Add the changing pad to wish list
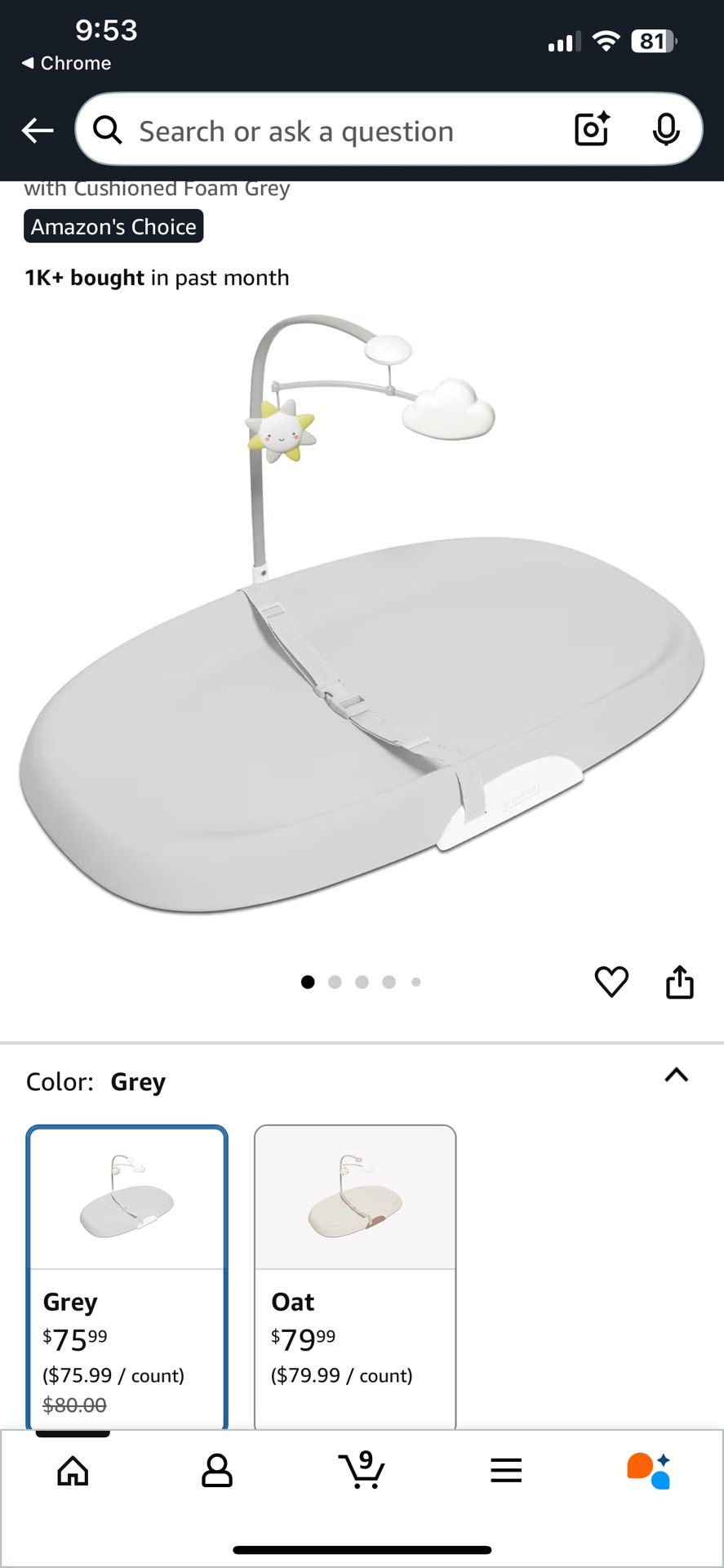The width and height of the screenshot is (724, 1568). [611, 981]
